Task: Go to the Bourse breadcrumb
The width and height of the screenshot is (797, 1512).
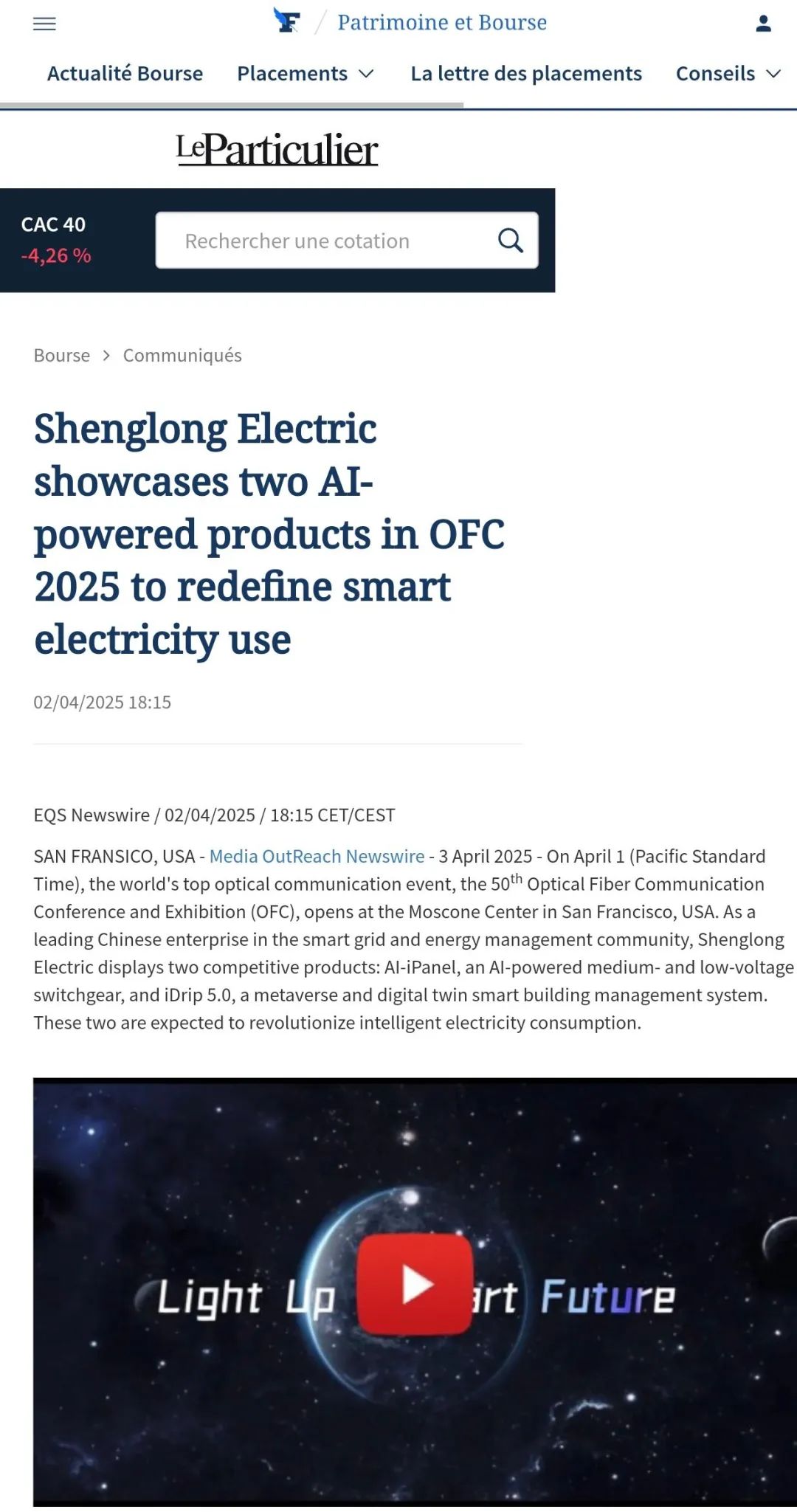Action: tap(61, 356)
